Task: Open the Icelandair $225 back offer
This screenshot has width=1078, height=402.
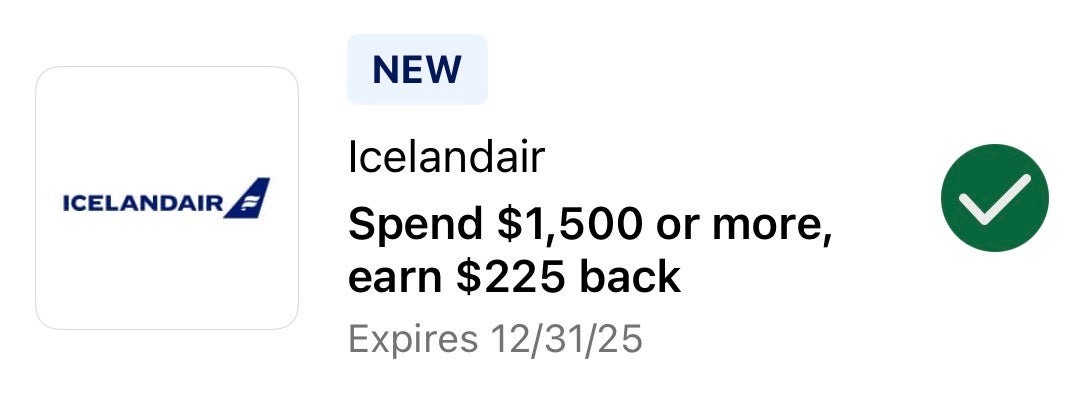Action: tap(589, 252)
